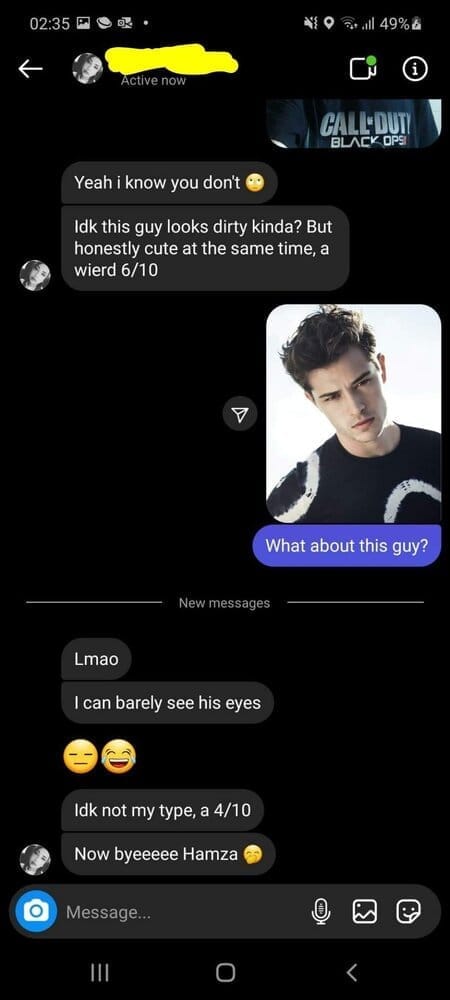Record a voice message with the microphone
Viewport: 450px width, 1000px height.
pyautogui.click(x=321, y=913)
